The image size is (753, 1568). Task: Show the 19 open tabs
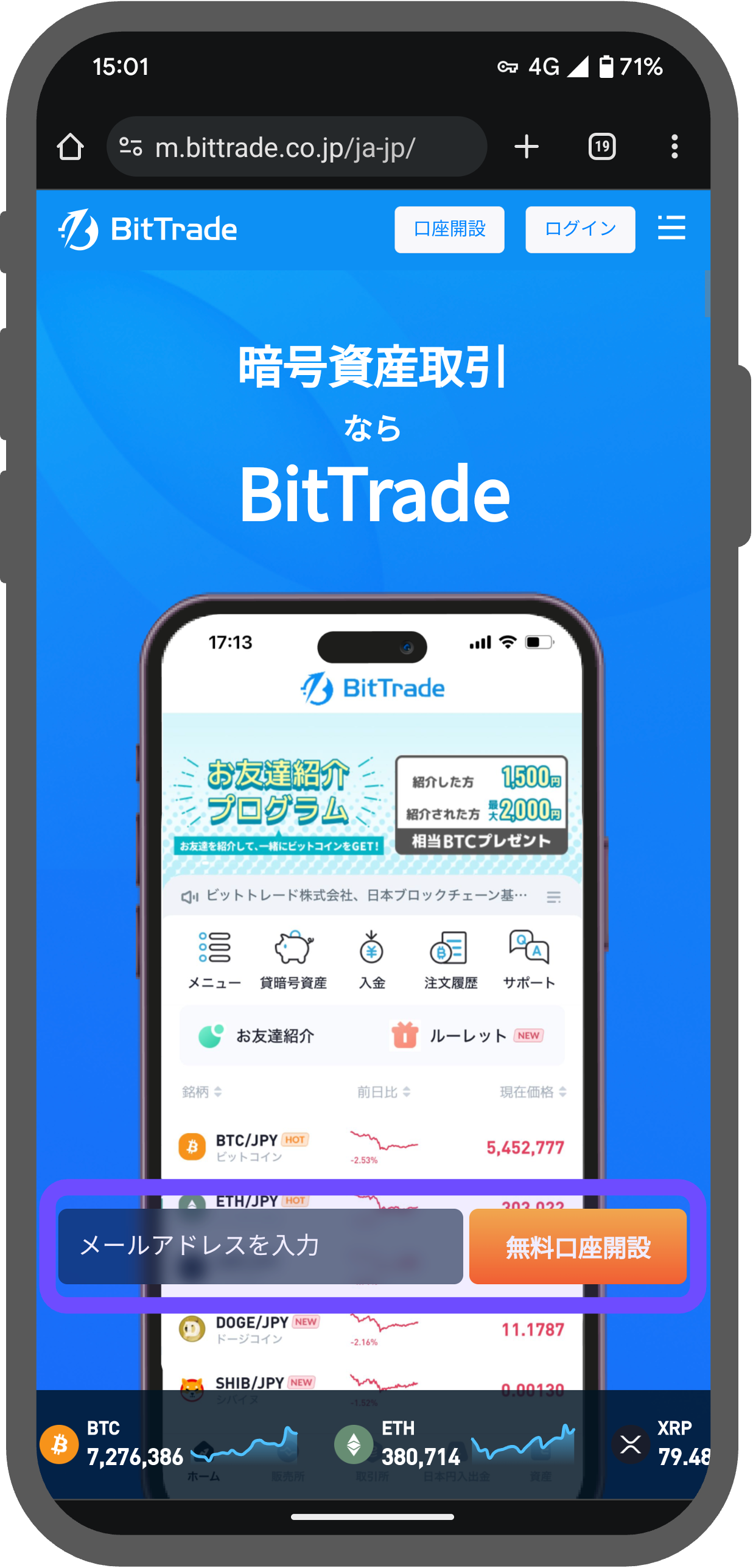click(x=602, y=147)
